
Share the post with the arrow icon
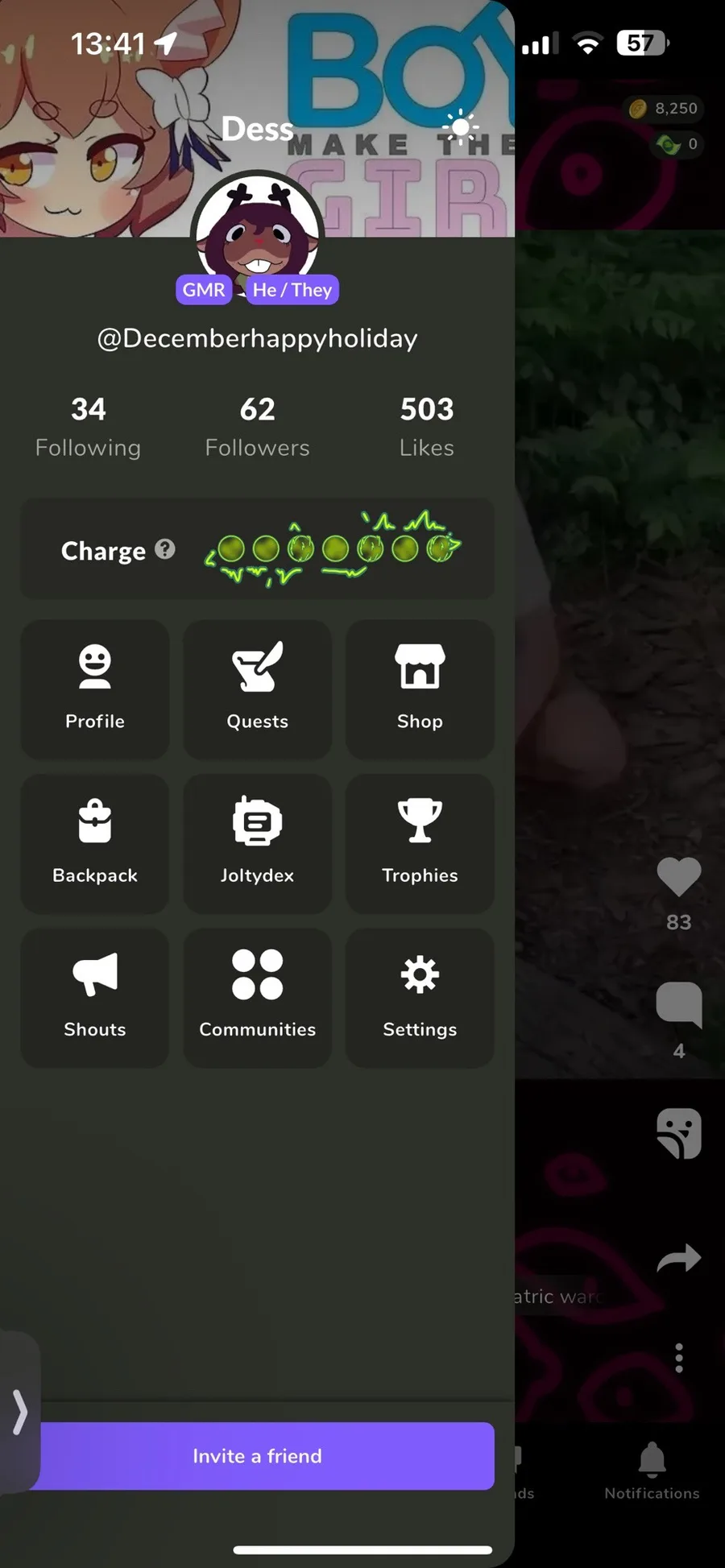click(x=679, y=1258)
